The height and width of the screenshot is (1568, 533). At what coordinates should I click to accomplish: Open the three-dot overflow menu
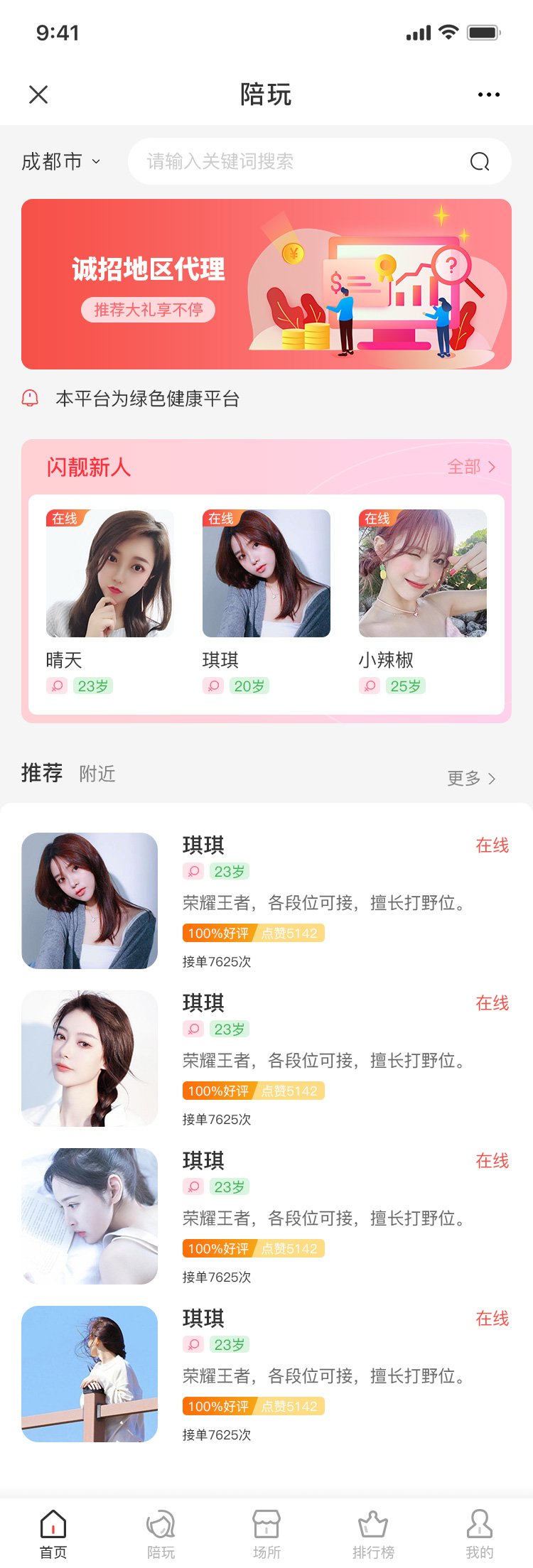click(x=488, y=94)
